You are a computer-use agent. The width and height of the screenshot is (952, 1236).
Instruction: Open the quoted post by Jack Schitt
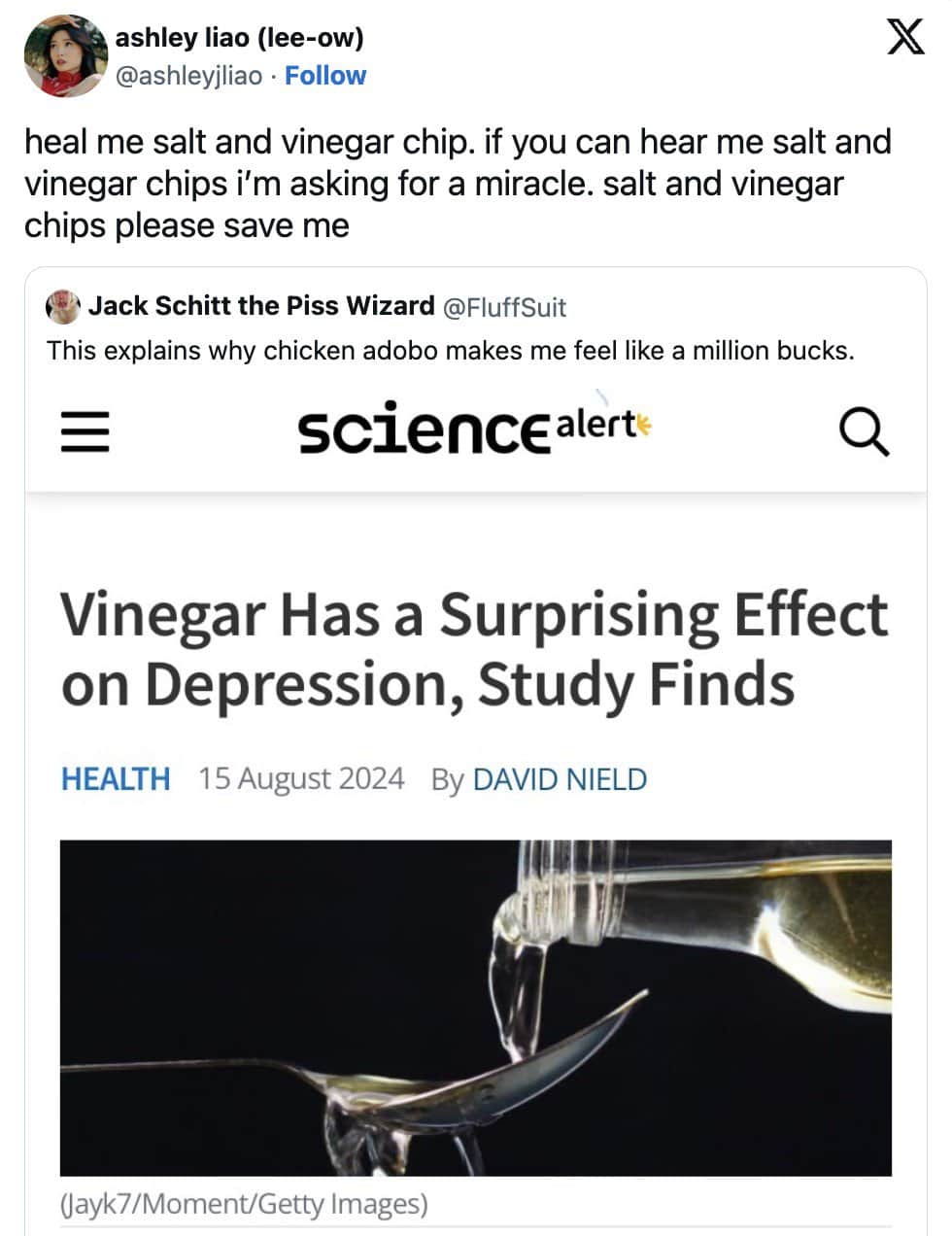tap(451, 350)
